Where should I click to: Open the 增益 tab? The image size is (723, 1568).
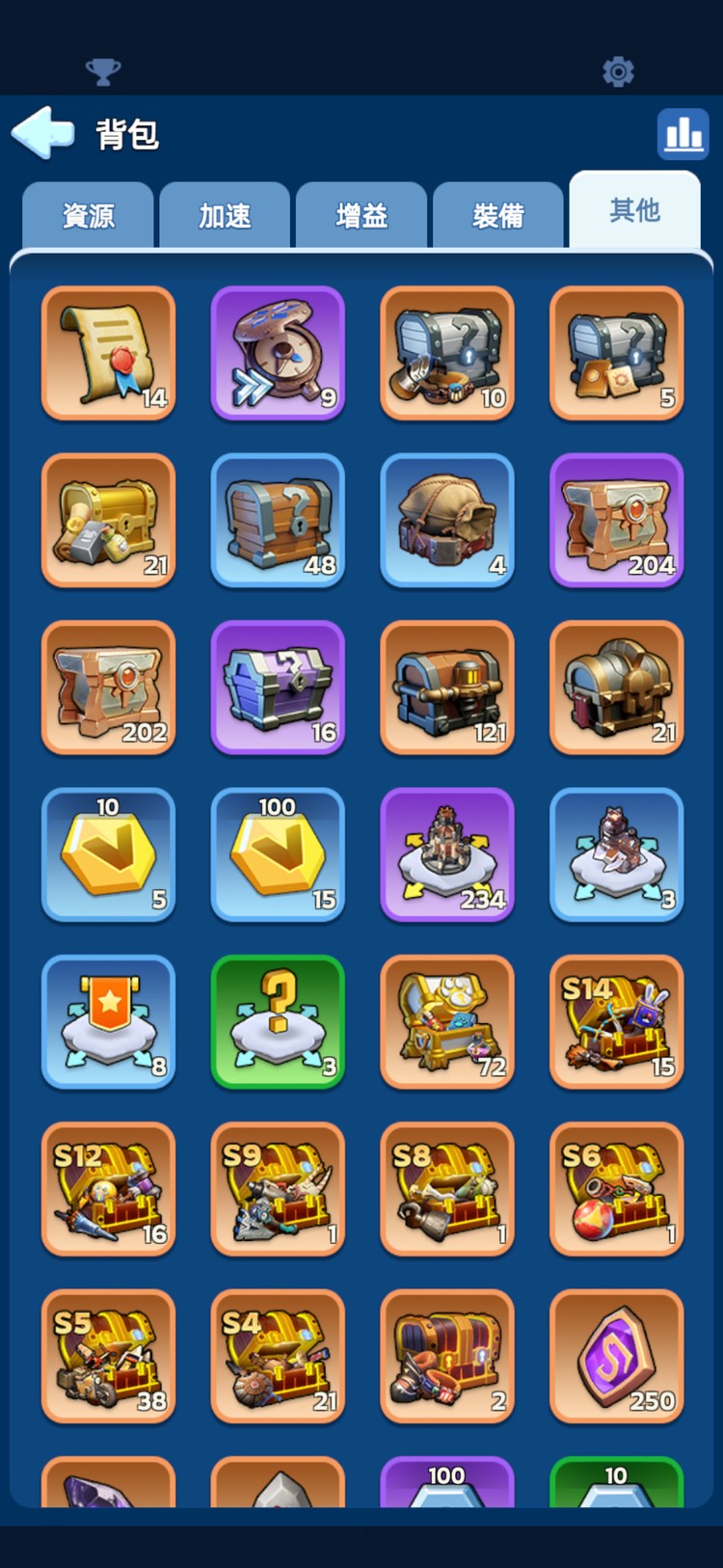(x=361, y=215)
